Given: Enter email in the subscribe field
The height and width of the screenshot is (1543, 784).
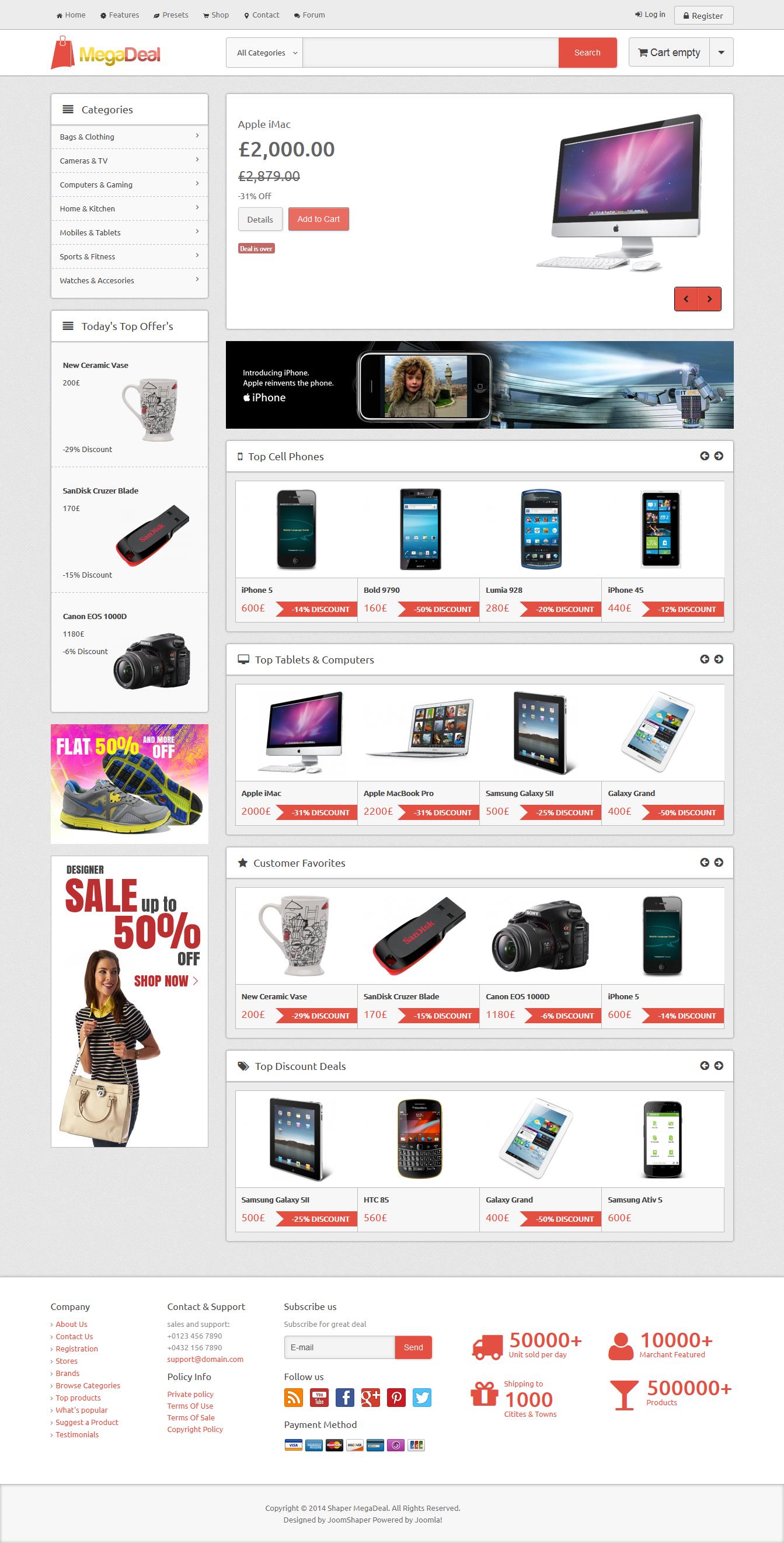Looking at the screenshot, I should pyautogui.click(x=340, y=1347).
